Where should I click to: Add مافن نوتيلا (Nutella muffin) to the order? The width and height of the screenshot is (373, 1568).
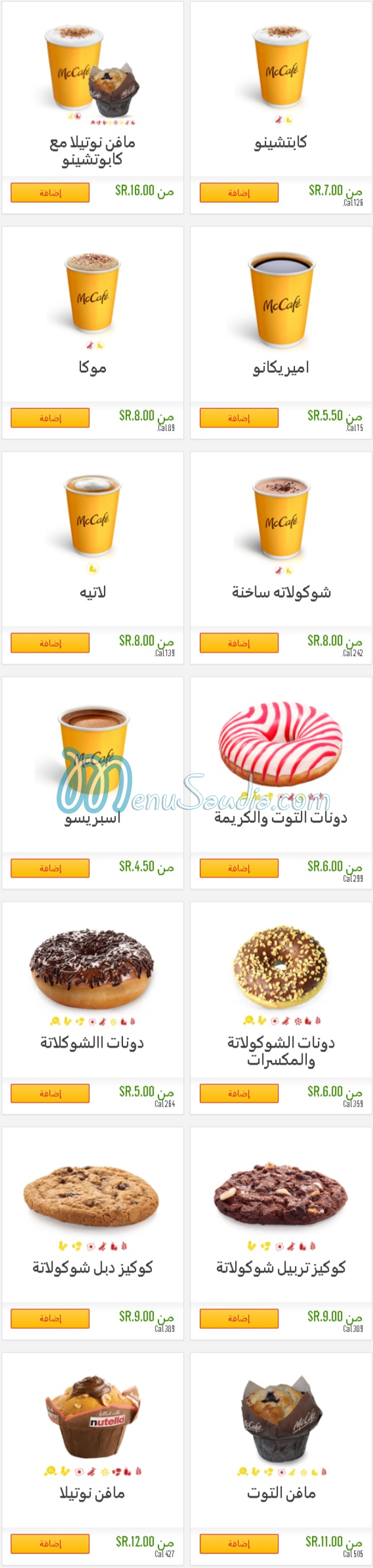pyautogui.click(x=50, y=1543)
